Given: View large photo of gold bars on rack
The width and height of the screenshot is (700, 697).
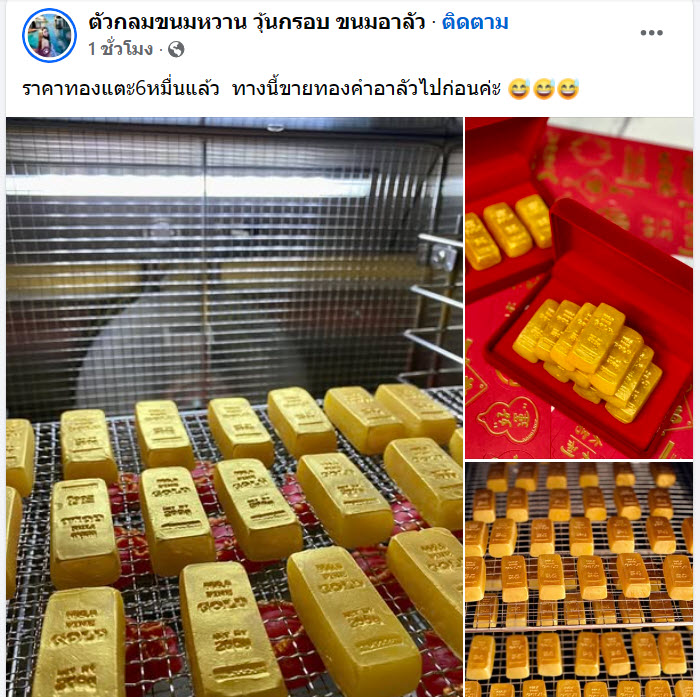Looking at the screenshot, I should coord(234,406).
